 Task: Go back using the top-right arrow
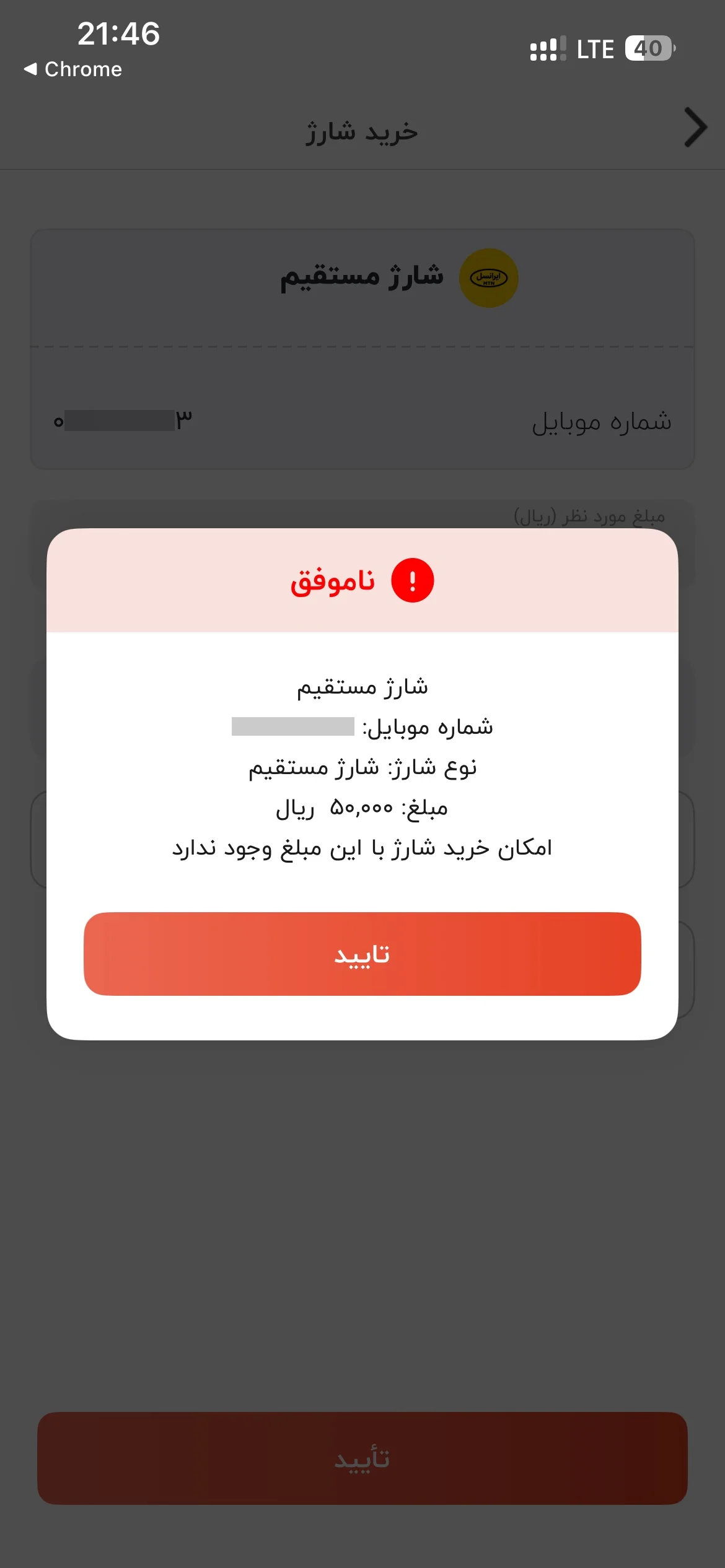point(695,128)
